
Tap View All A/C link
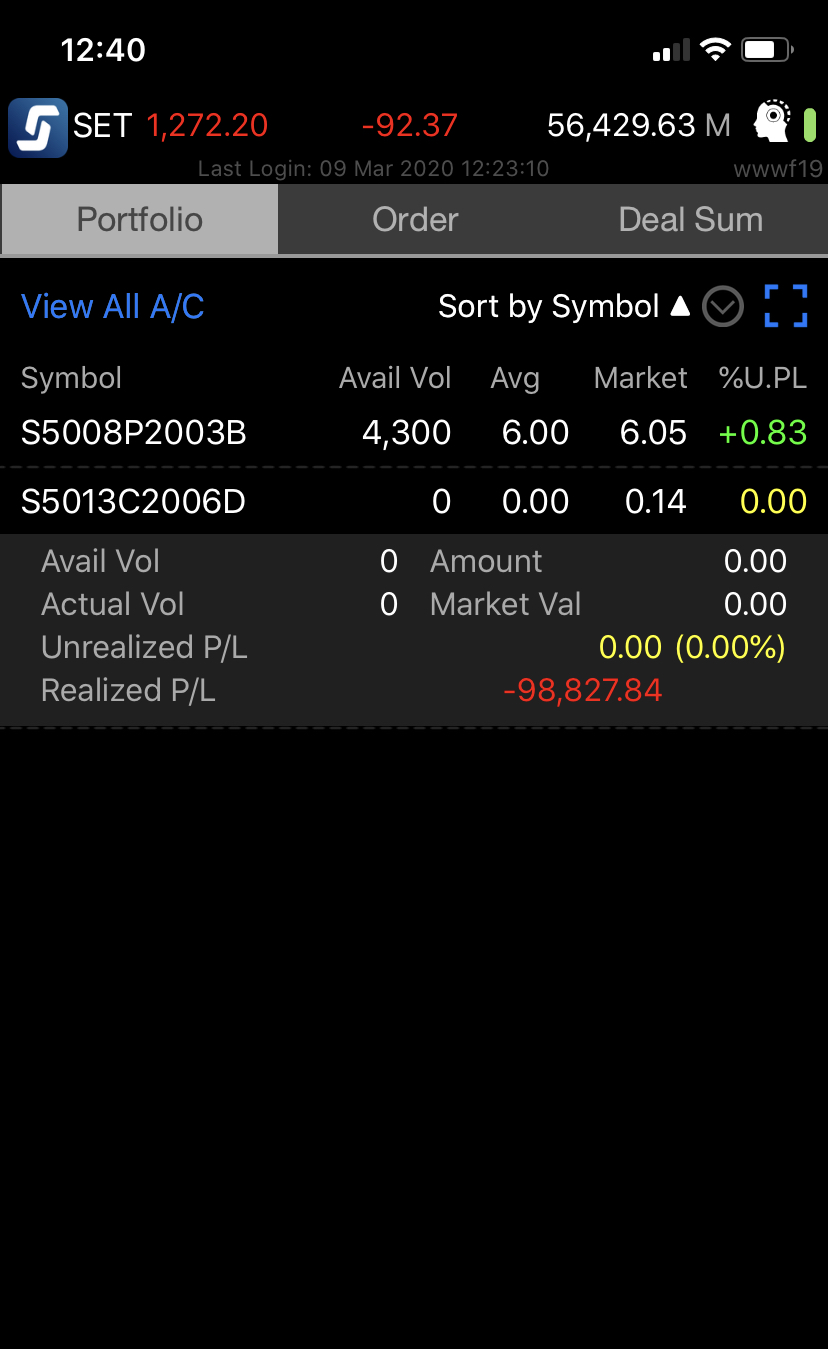coord(113,307)
